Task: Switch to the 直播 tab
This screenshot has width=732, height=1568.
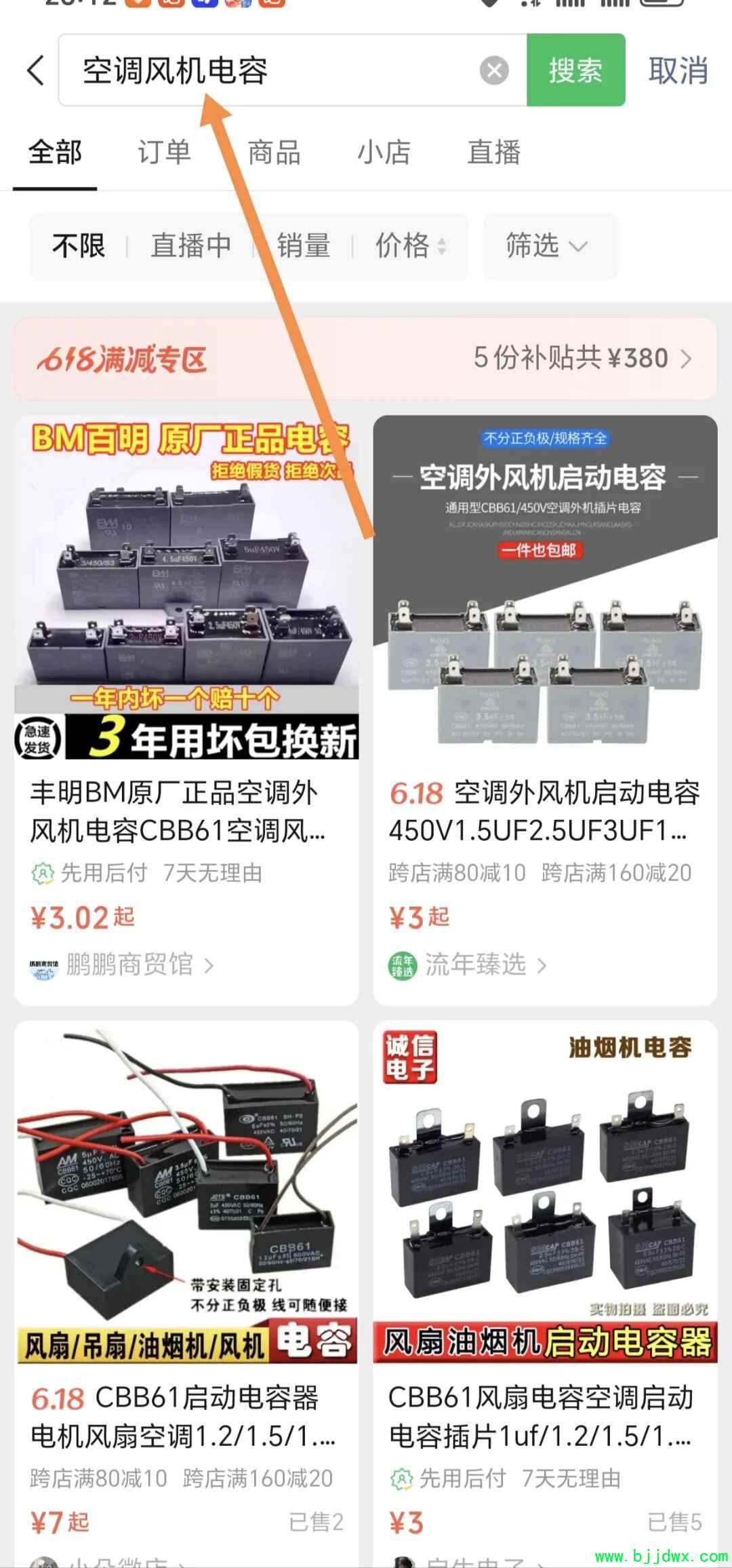Action: click(x=494, y=152)
